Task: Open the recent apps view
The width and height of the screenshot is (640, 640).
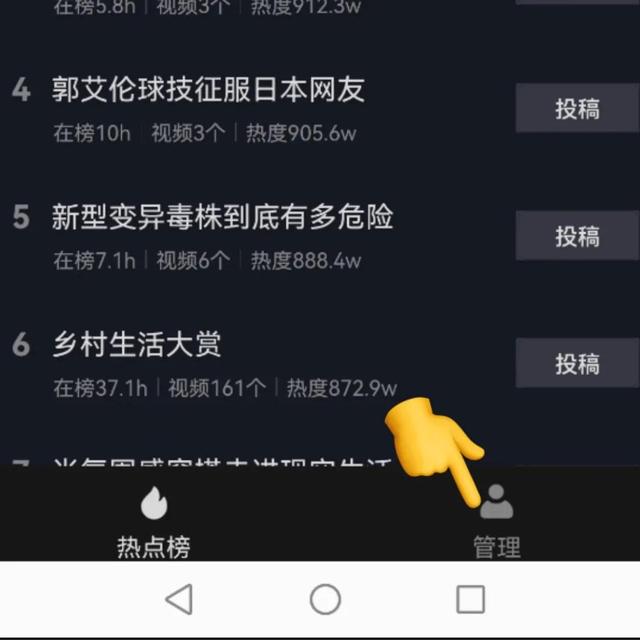Action: [x=470, y=599]
